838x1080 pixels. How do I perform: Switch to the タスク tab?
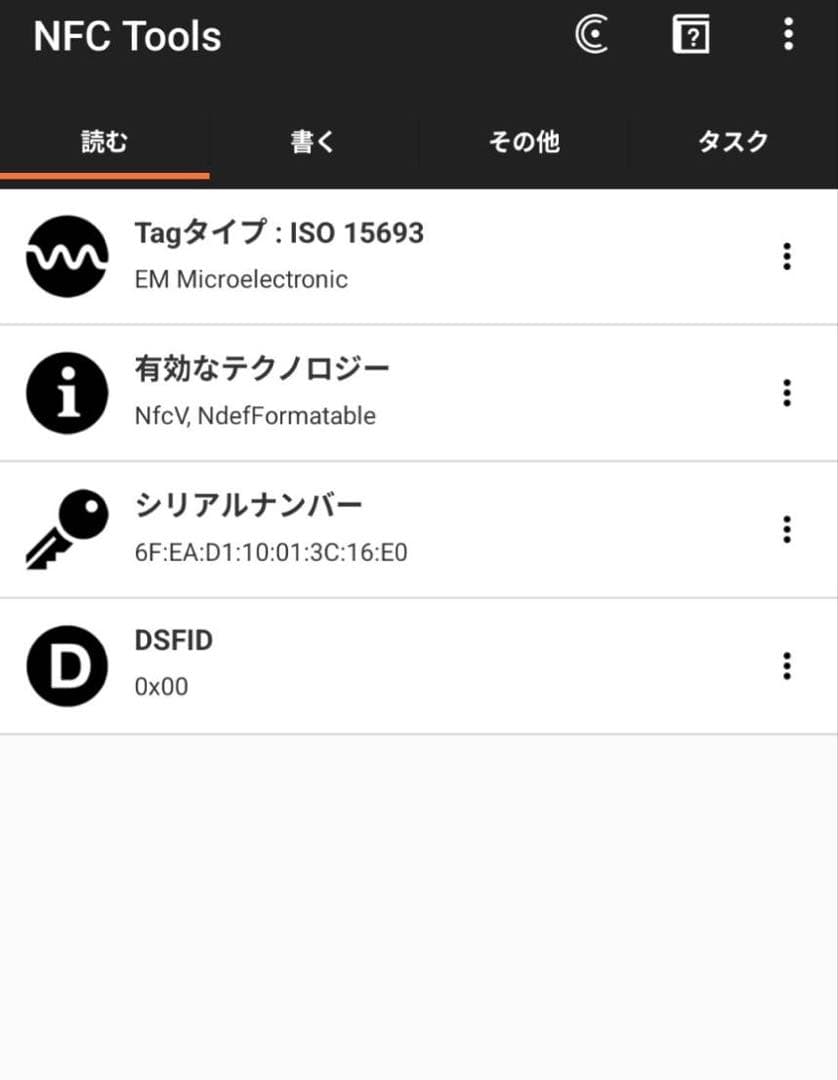[x=732, y=142]
